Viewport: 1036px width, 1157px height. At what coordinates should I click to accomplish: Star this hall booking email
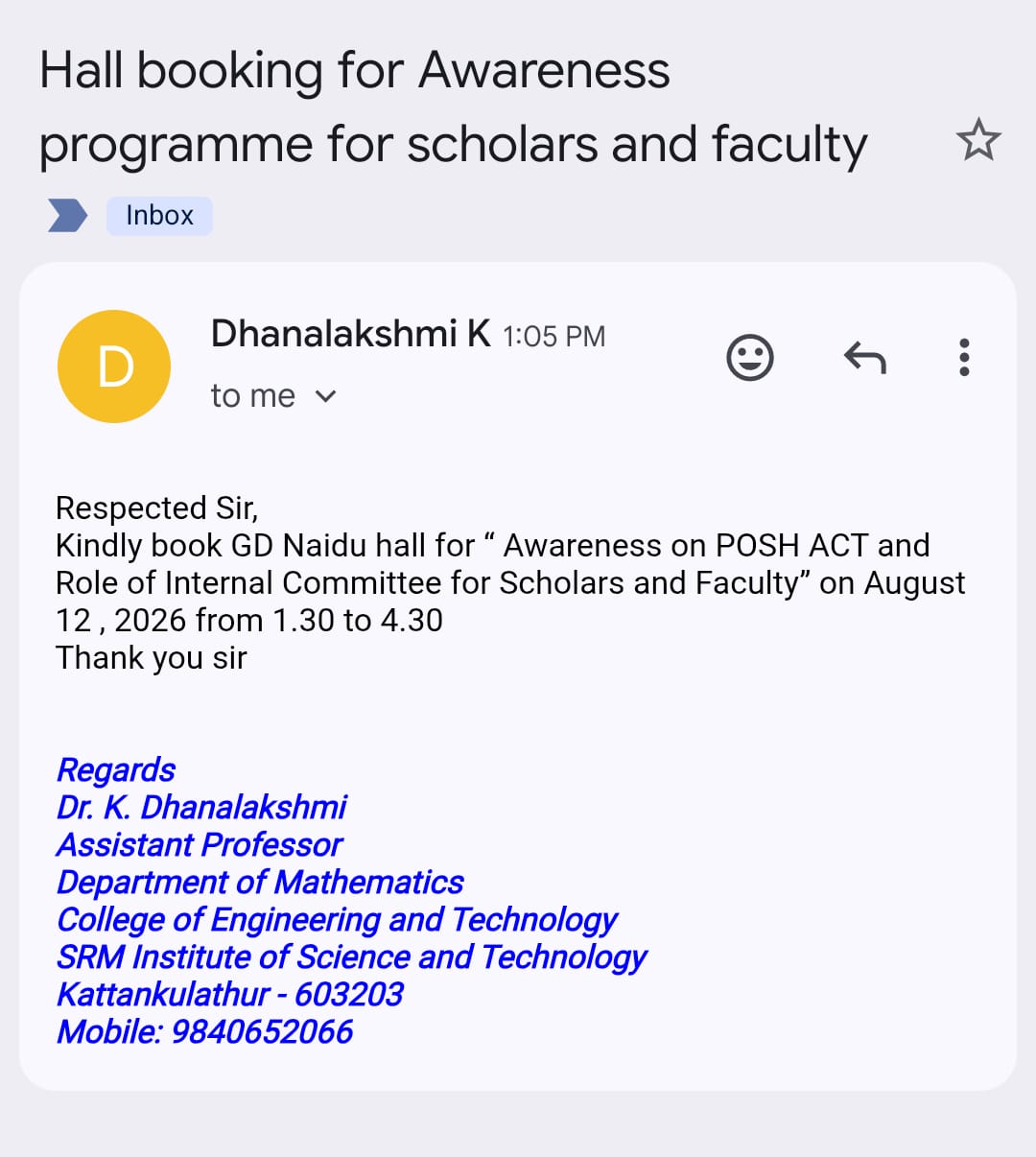[978, 140]
